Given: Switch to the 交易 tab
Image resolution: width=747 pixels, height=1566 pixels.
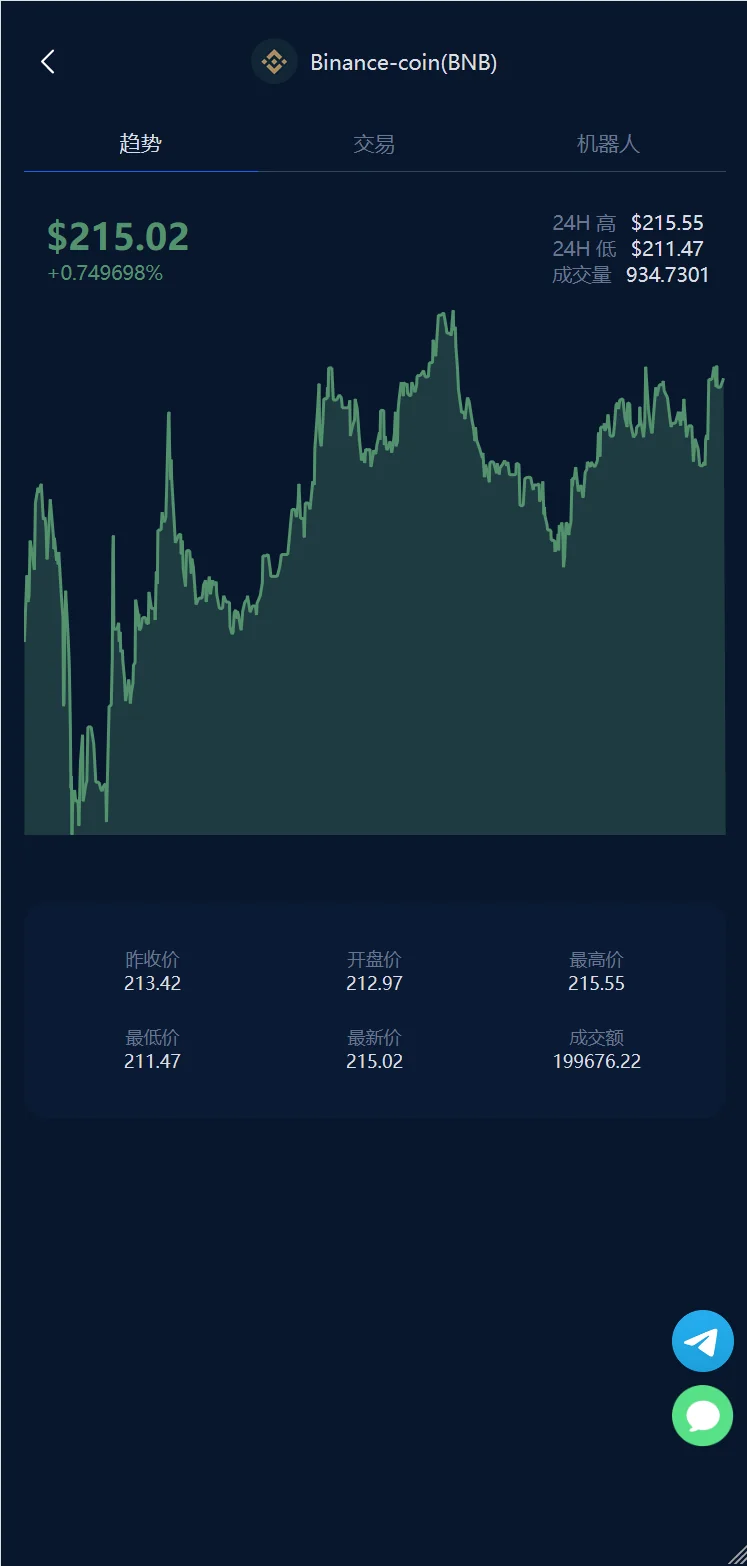Looking at the screenshot, I should click(374, 144).
